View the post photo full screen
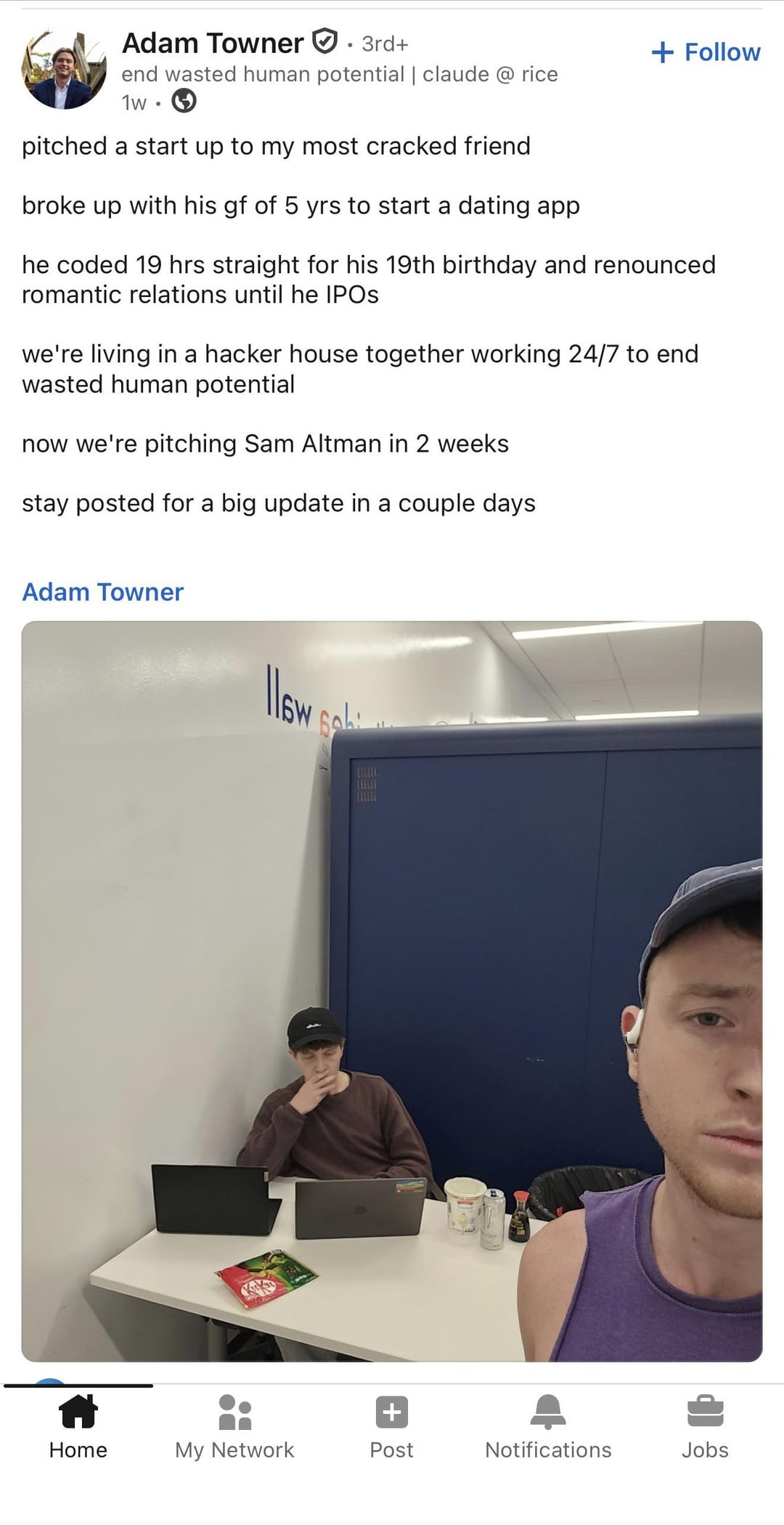Image resolution: width=784 pixels, height=1525 pixels. [392, 991]
